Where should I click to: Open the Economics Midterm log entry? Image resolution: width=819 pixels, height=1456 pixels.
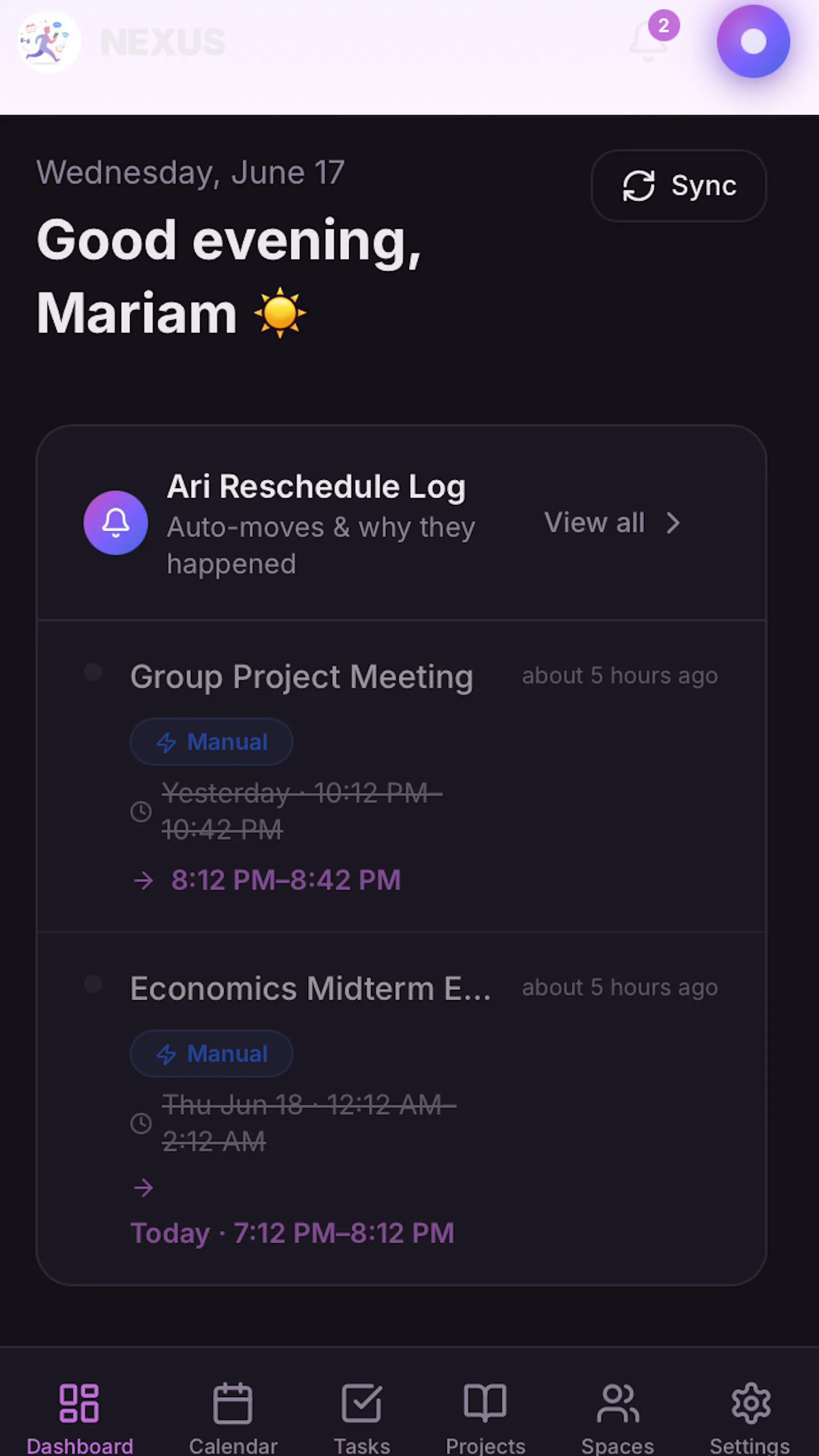pyautogui.click(x=402, y=1108)
